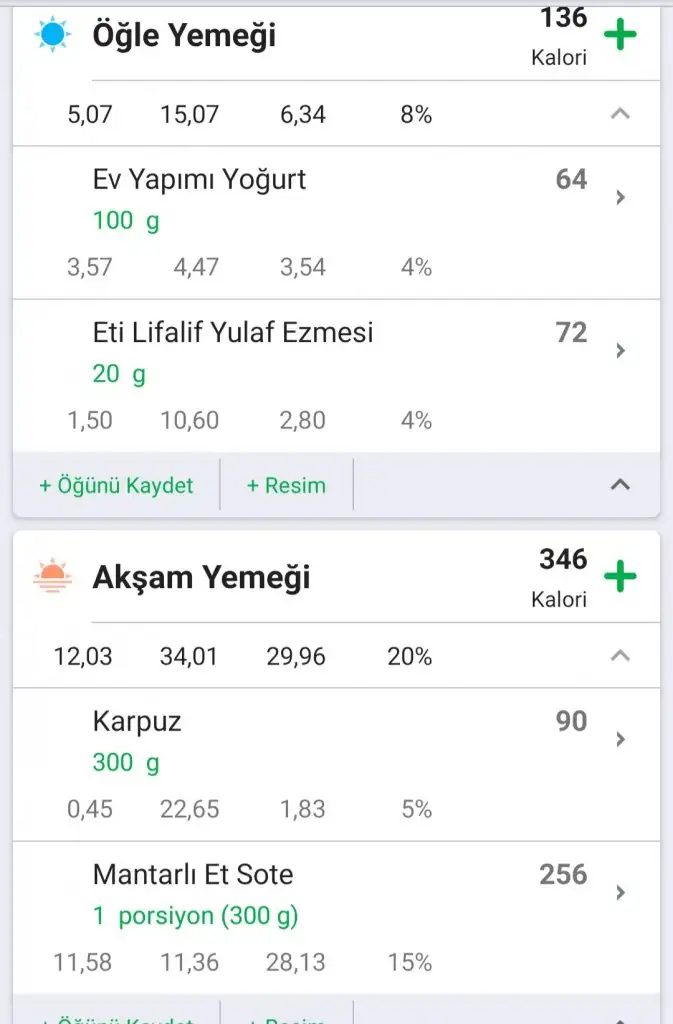Image resolution: width=673 pixels, height=1024 pixels.
Task: Add food to Akşam Yemeği
Action: [x=620, y=577]
